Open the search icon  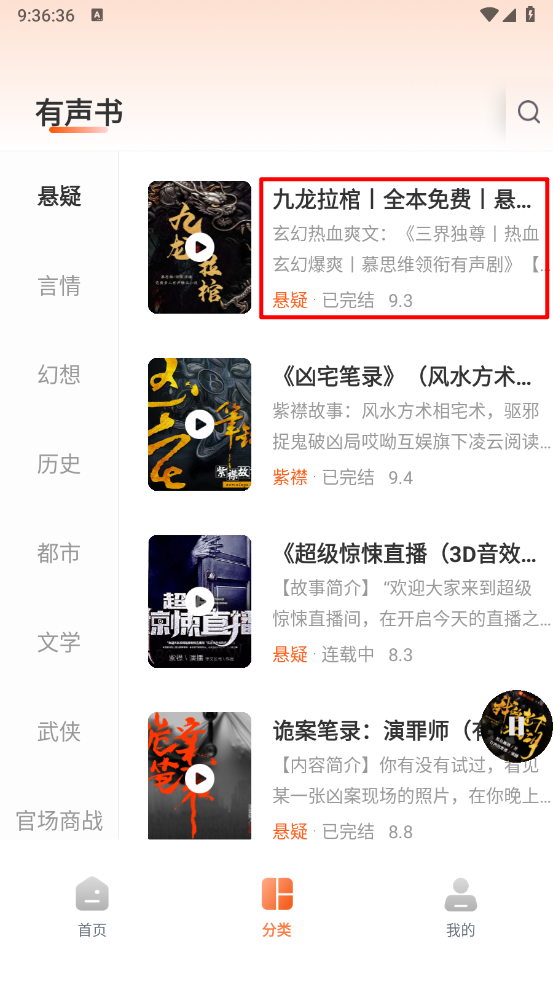pos(529,112)
